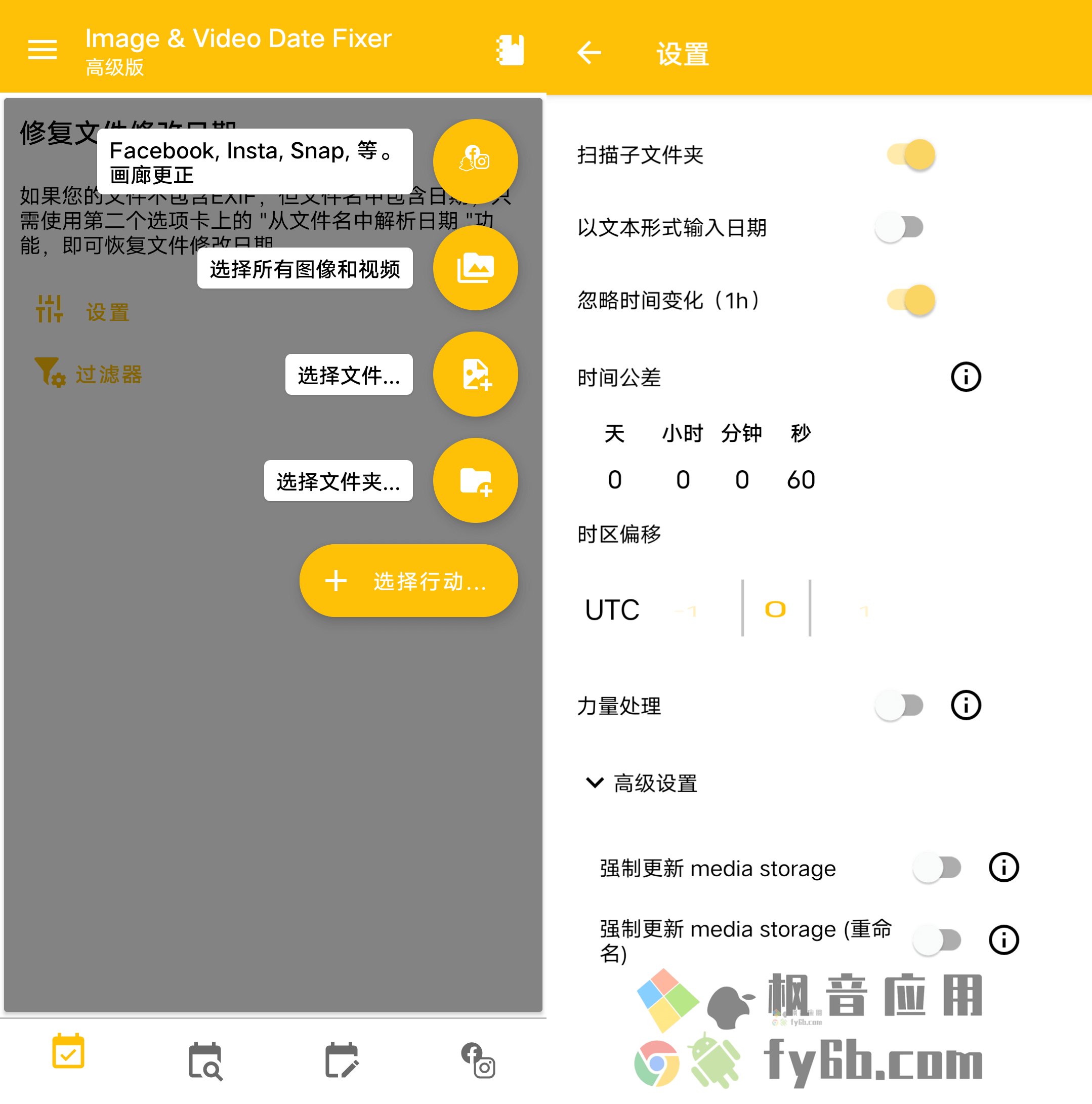Enable 强制更新 media storage switch
Screen dimensions: 1092x1104
[937, 868]
